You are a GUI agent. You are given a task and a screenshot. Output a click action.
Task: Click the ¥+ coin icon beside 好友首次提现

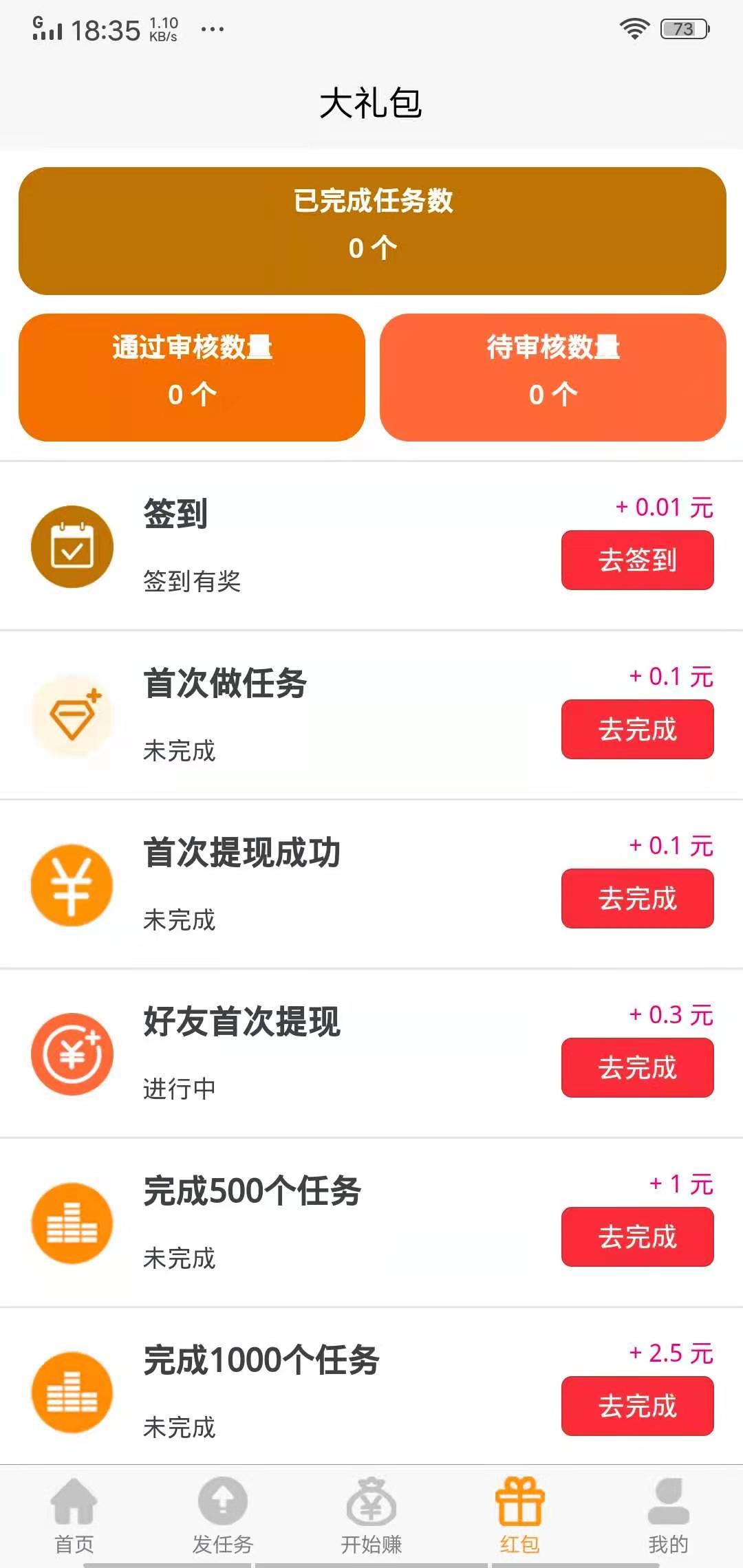[x=72, y=1056]
